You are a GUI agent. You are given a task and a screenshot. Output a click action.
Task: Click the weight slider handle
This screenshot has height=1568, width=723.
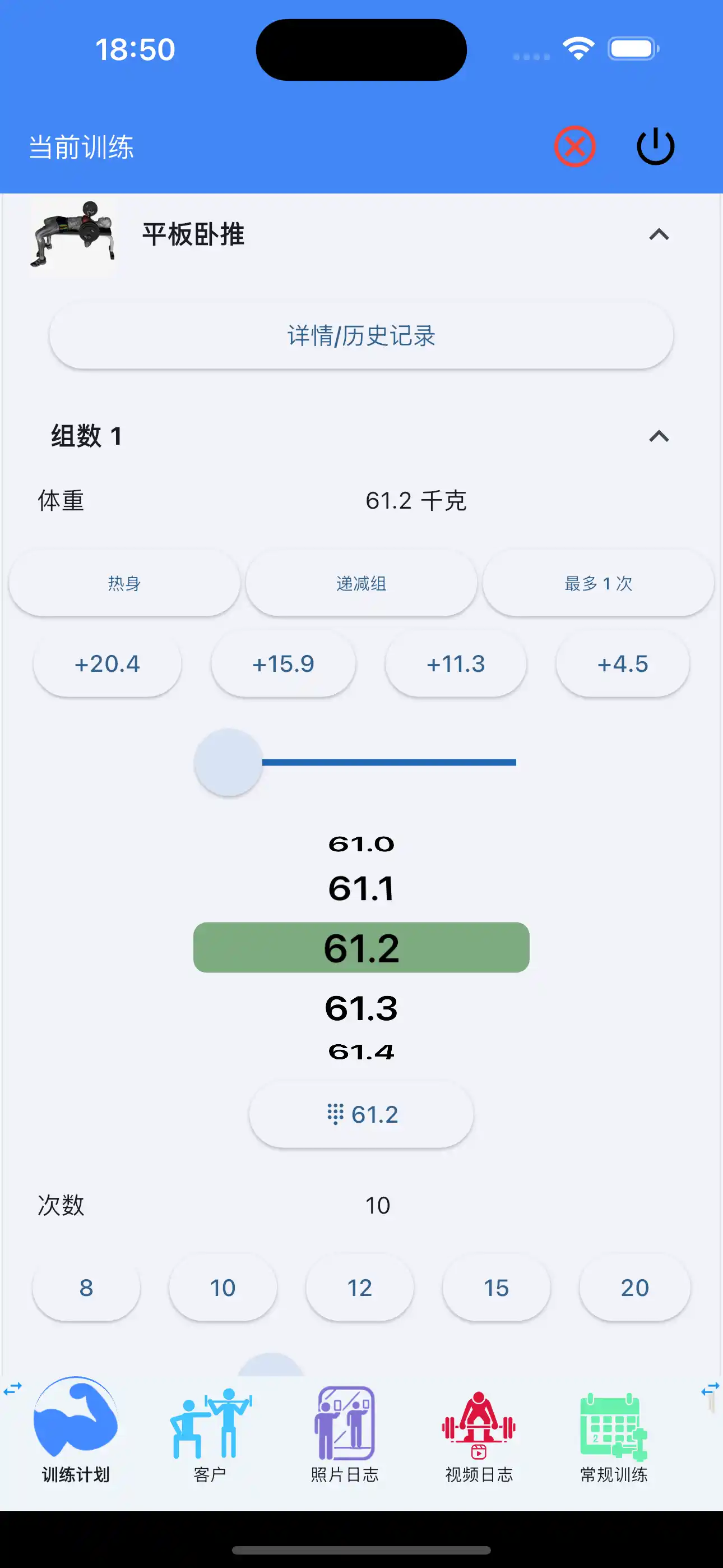point(228,762)
